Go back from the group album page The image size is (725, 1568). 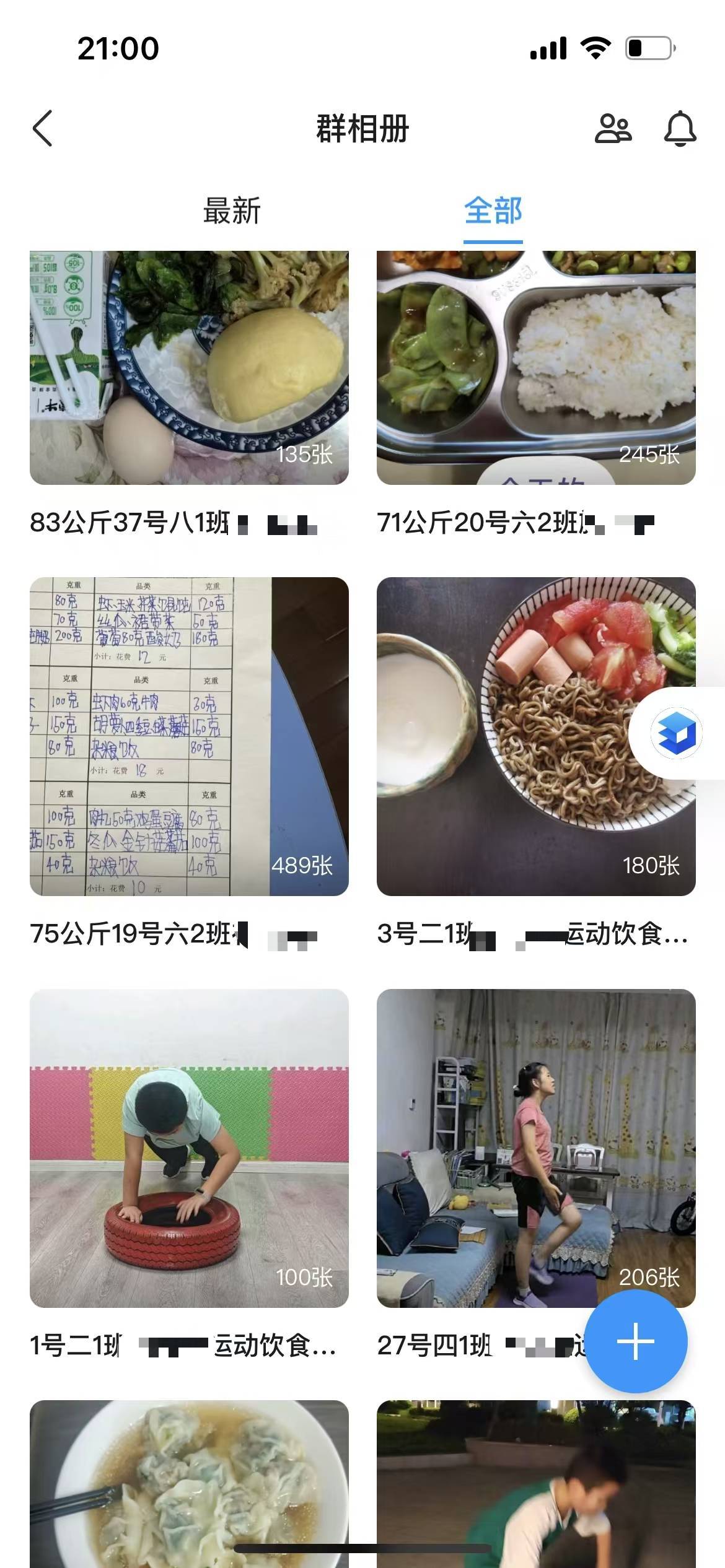tap(42, 129)
